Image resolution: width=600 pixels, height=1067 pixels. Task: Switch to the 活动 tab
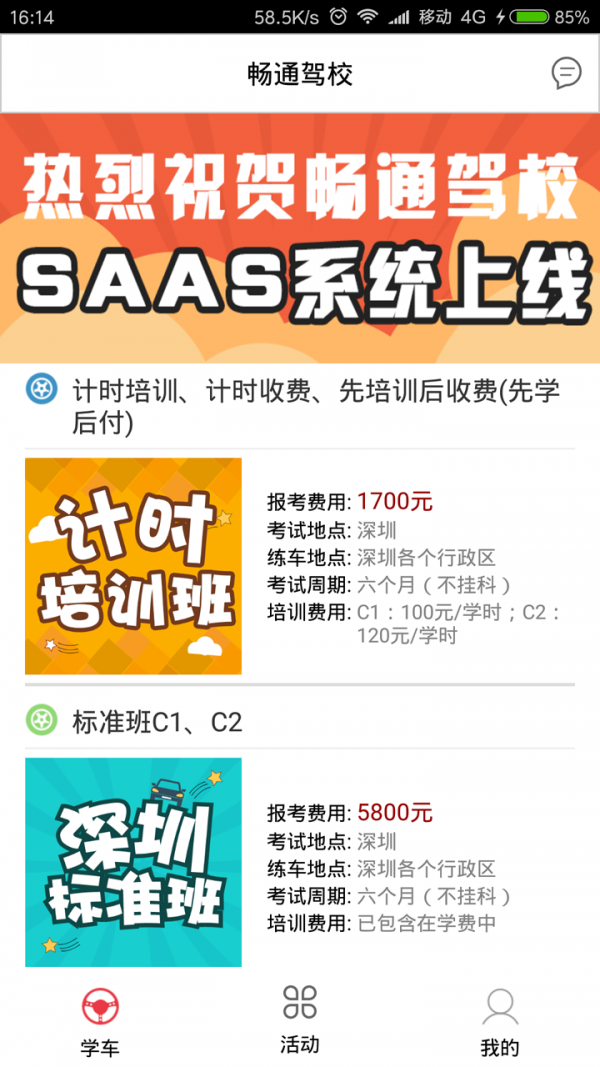pyautogui.click(x=300, y=1020)
